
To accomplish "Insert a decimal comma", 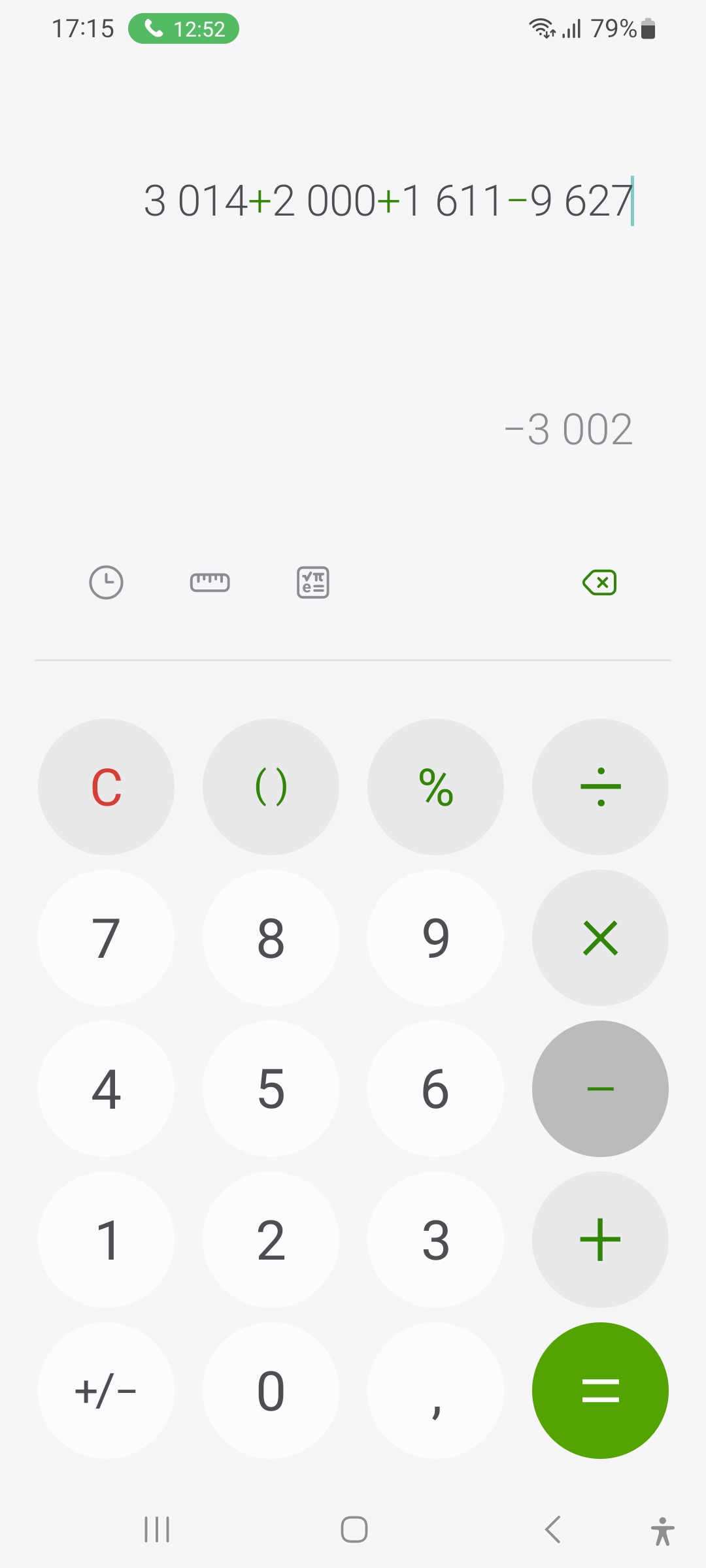I will (x=435, y=1390).
